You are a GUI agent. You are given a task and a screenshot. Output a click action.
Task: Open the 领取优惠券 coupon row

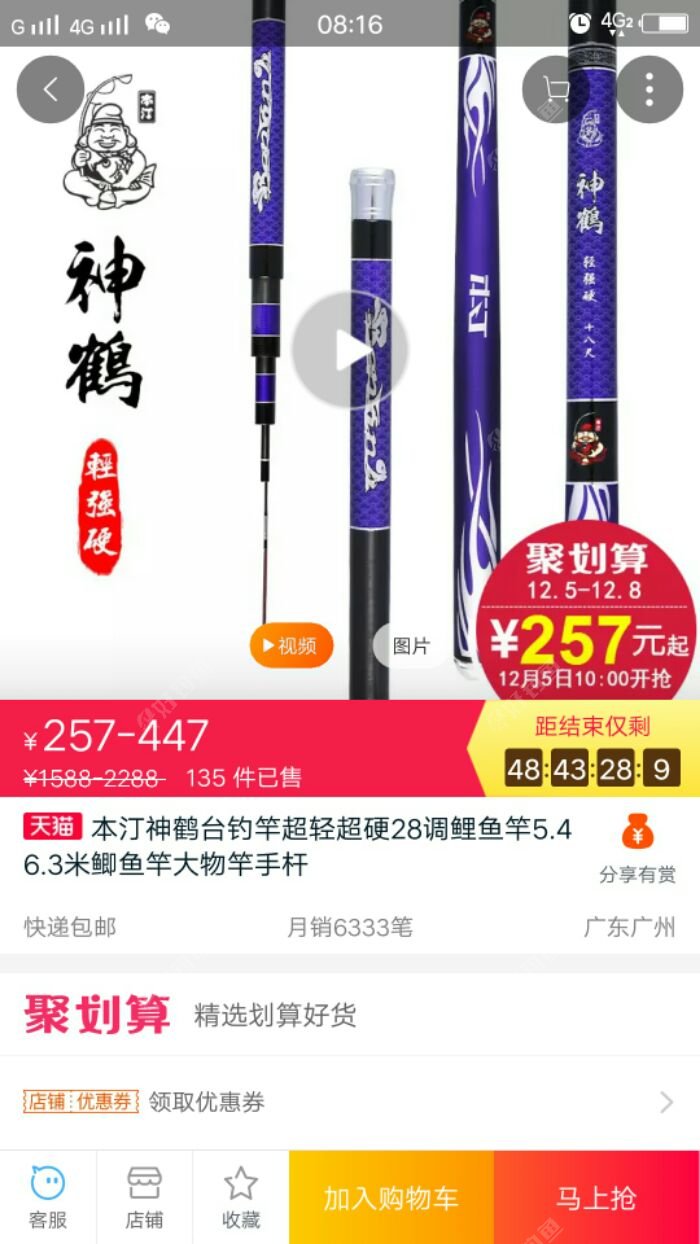[x=350, y=1102]
